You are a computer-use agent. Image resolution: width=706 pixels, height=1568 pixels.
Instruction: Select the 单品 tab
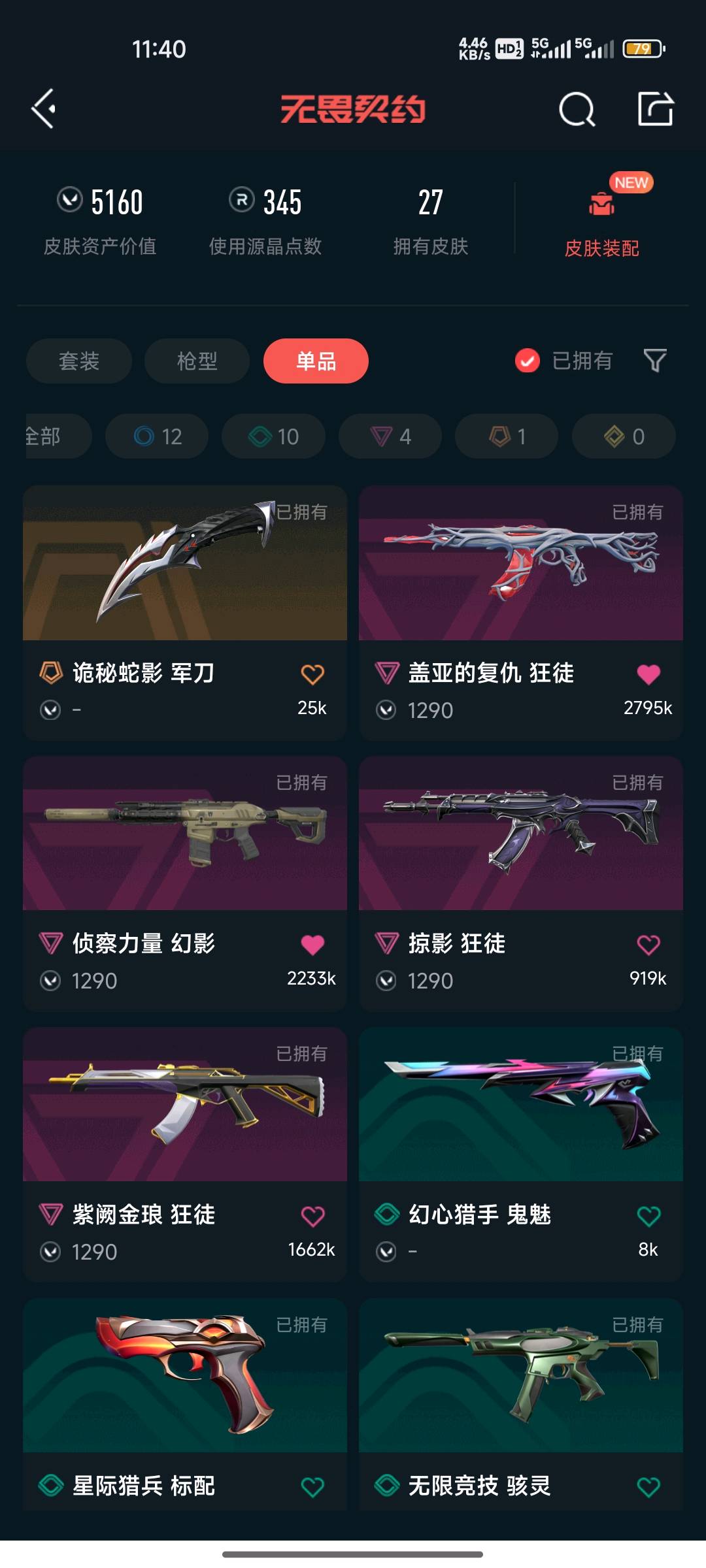pos(316,361)
